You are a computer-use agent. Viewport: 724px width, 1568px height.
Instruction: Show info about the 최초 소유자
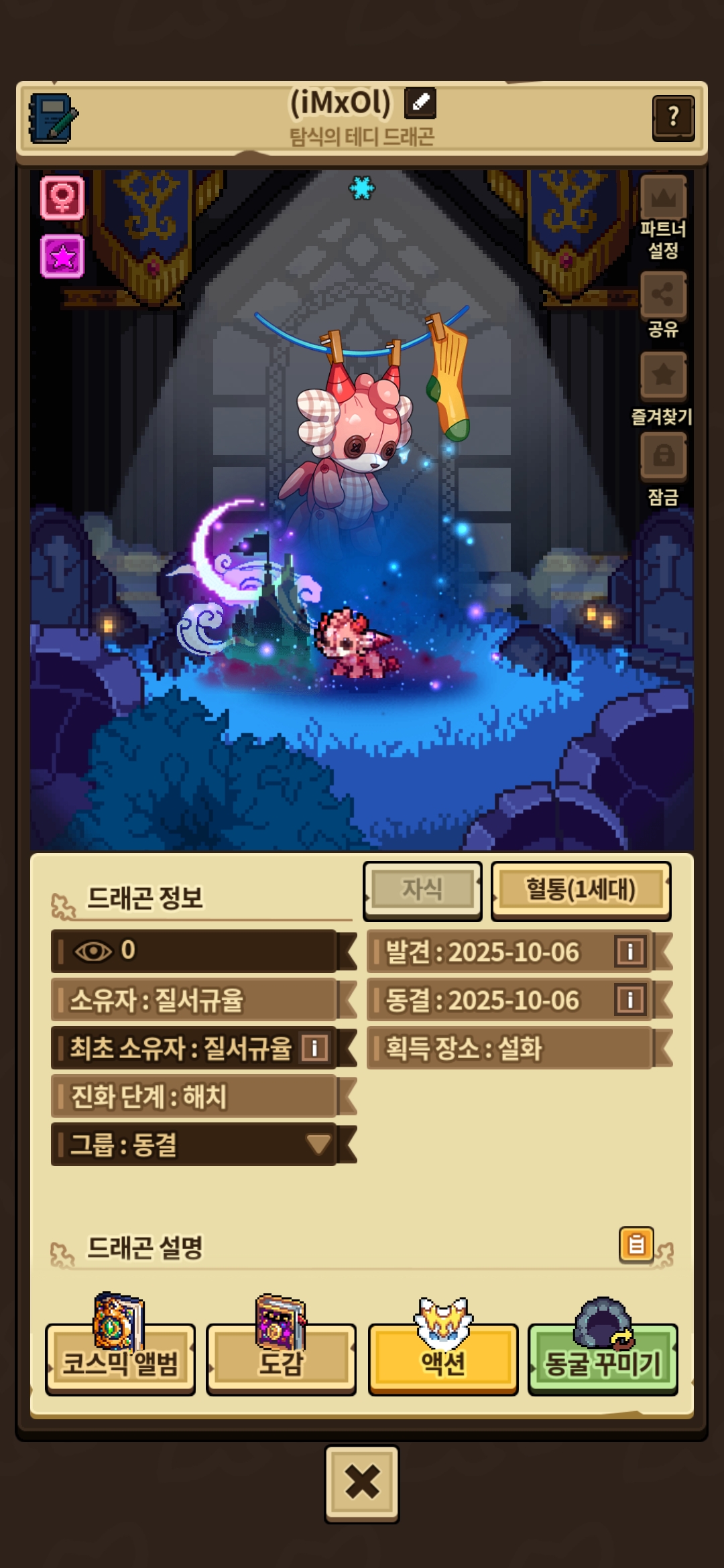314,1047
